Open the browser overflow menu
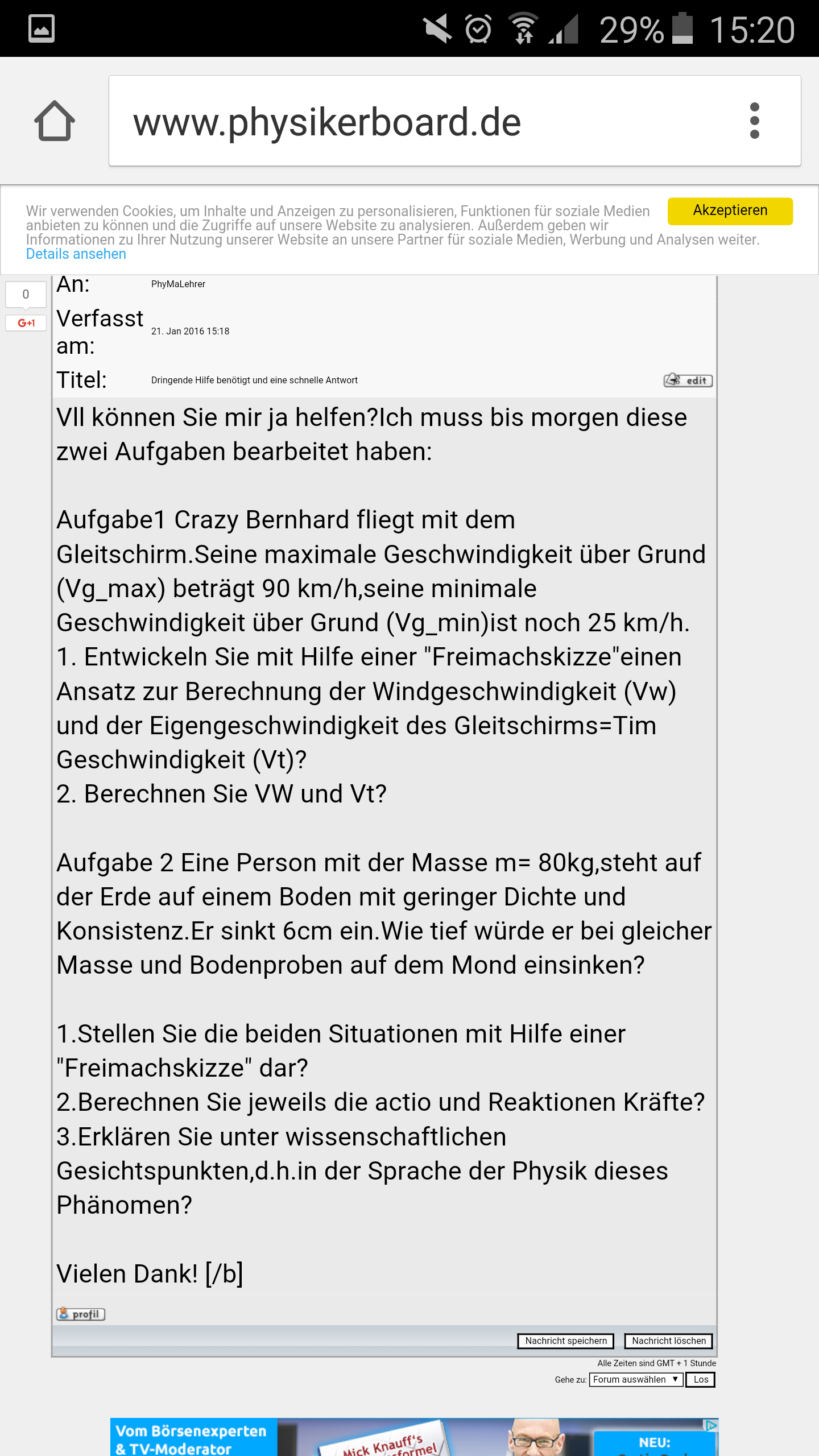 click(754, 121)
